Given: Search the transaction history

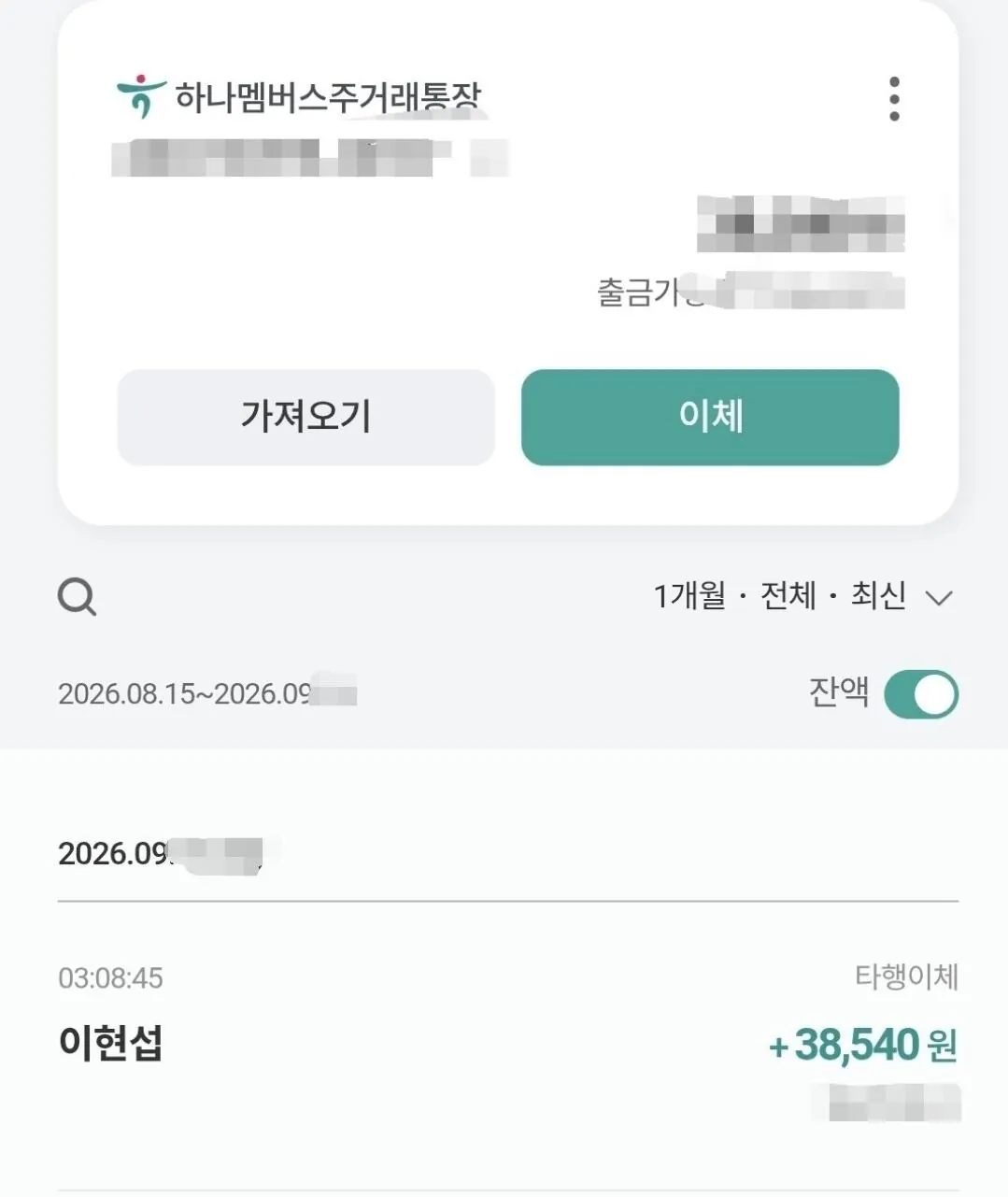Looking at the screenshot, I should (x=77, y=596).
